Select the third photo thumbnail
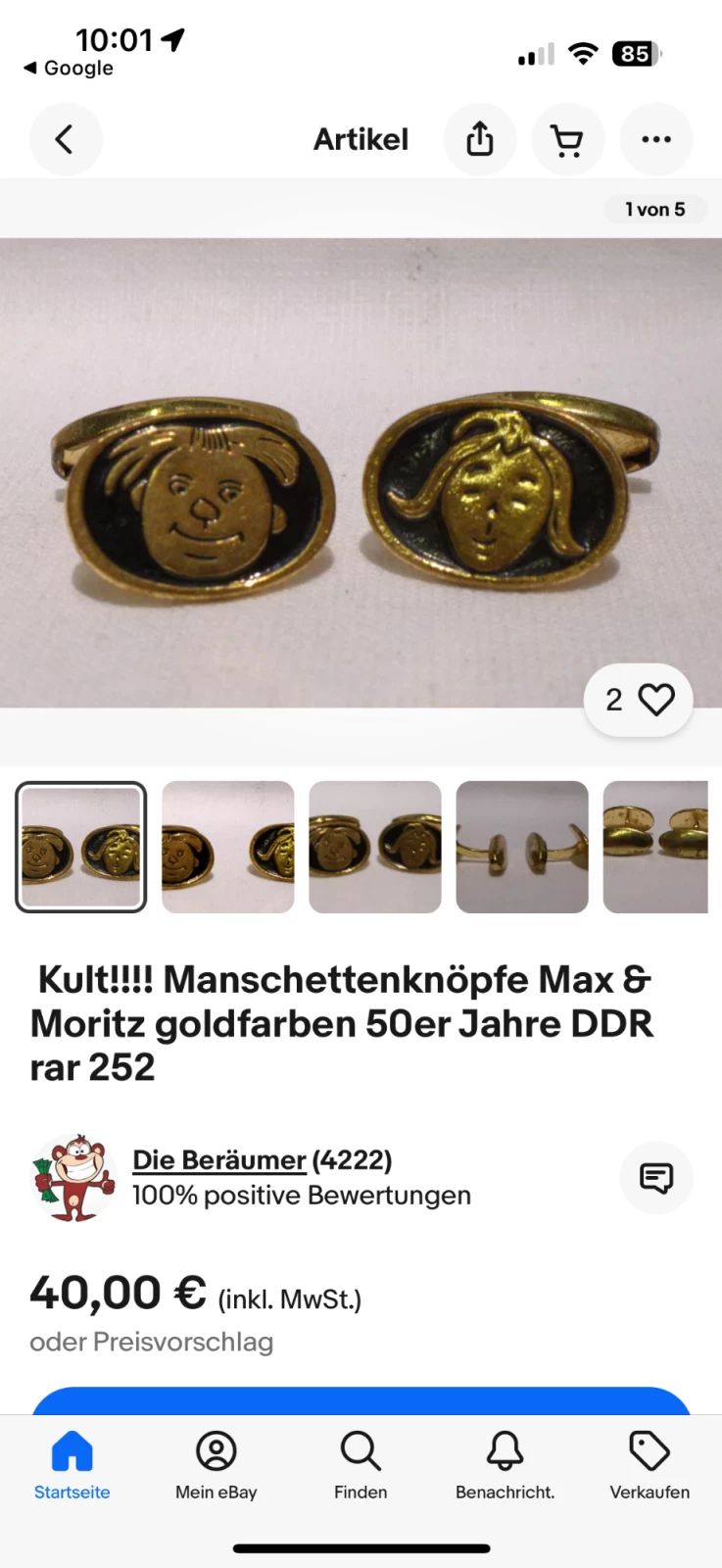This screenshot has width=722, height=1568. pos(375,847)
